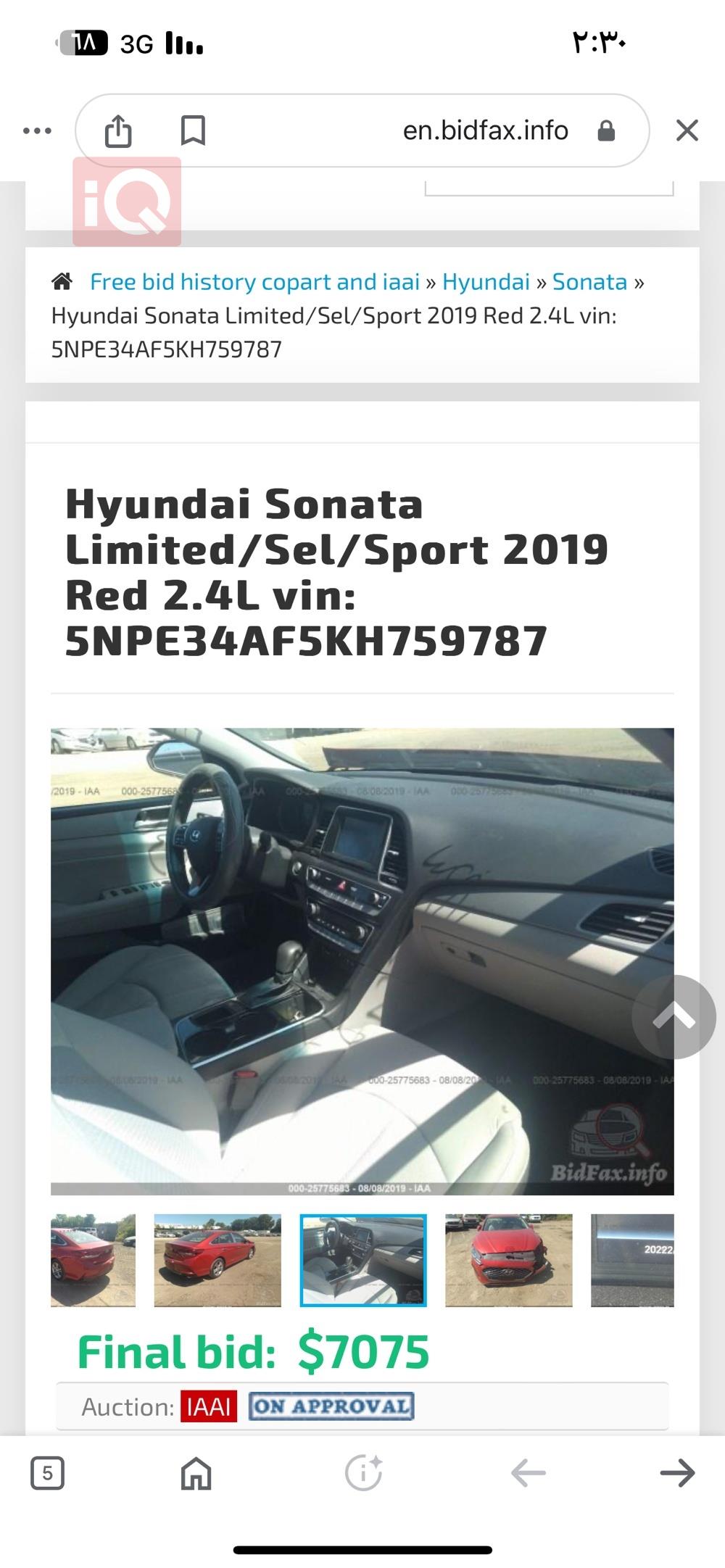The image size is (725, 1568).
Task: Select the highlighted interior thumbnail
Action: coord(363,1261)
